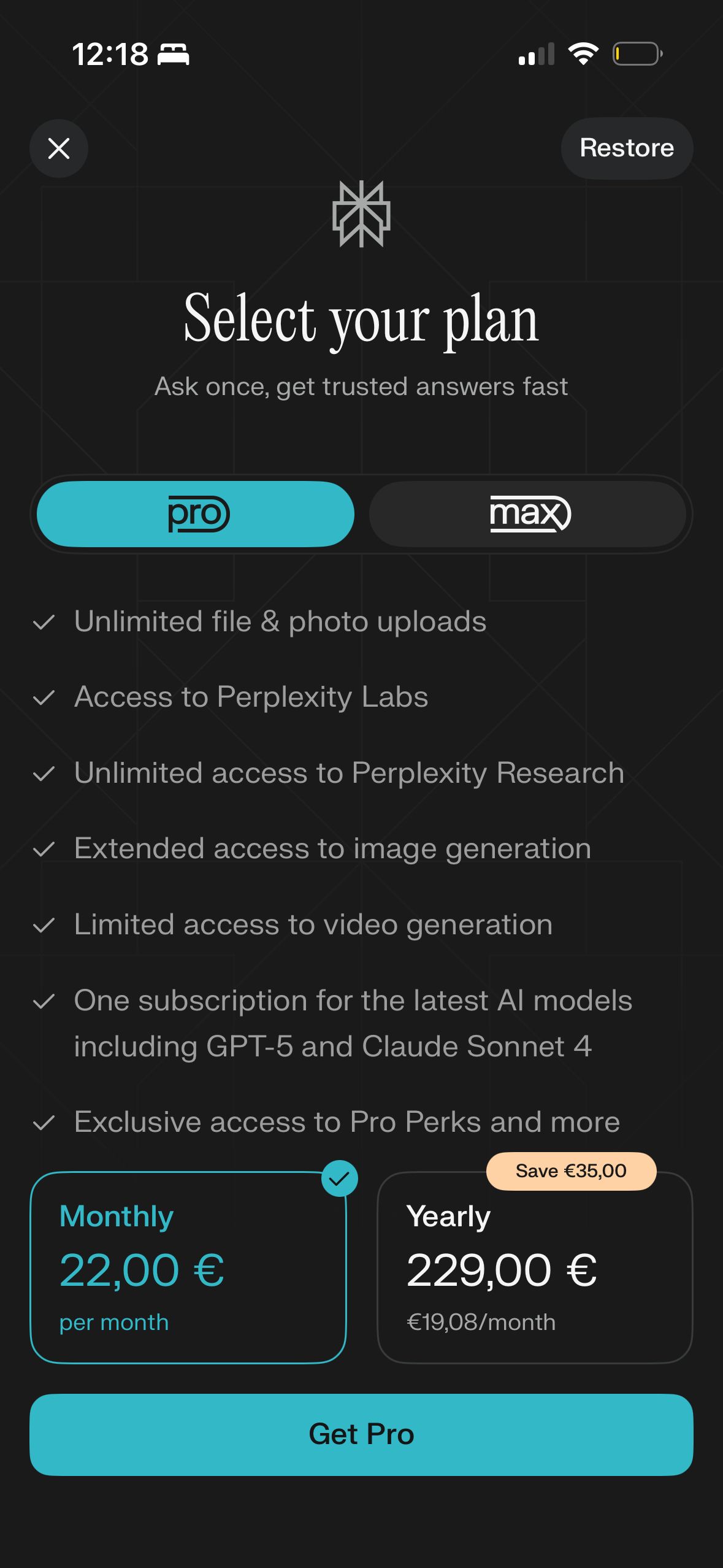Choose the Yearly 229,00 € option

(535, 1267)
